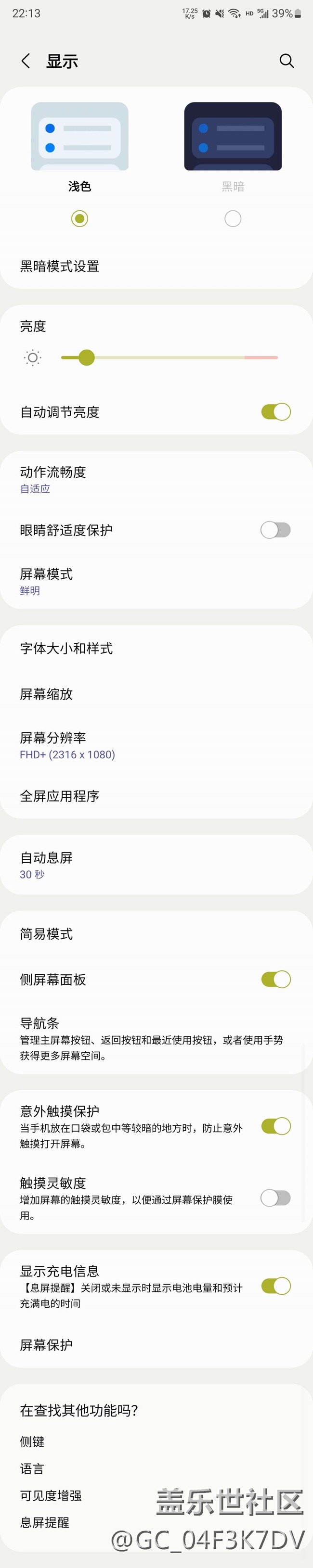
Task: Change the 自动息屏 timeout
Action: [x=46, y=865]
